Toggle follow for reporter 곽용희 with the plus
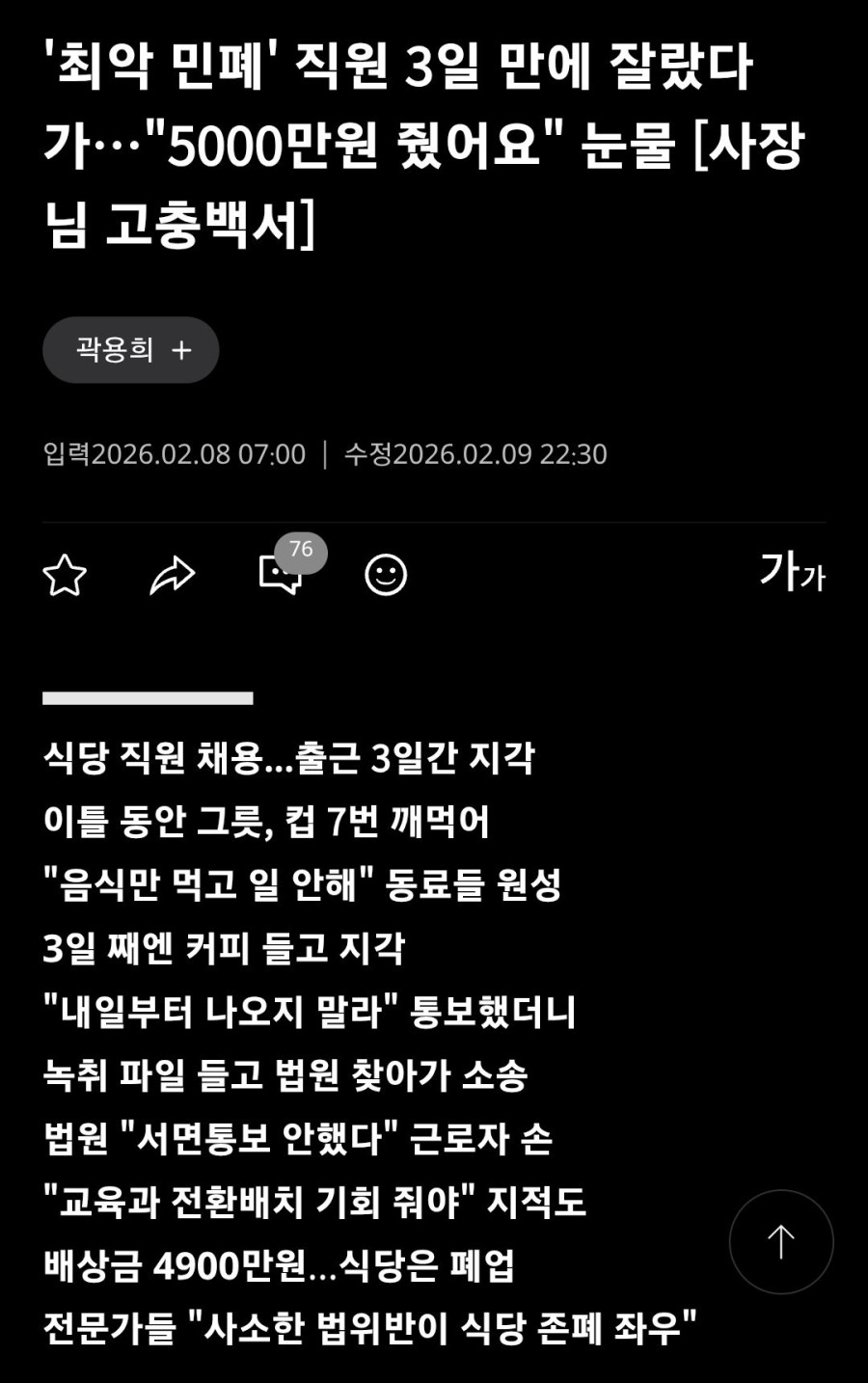868x1383 pixels. coord(180,350)
